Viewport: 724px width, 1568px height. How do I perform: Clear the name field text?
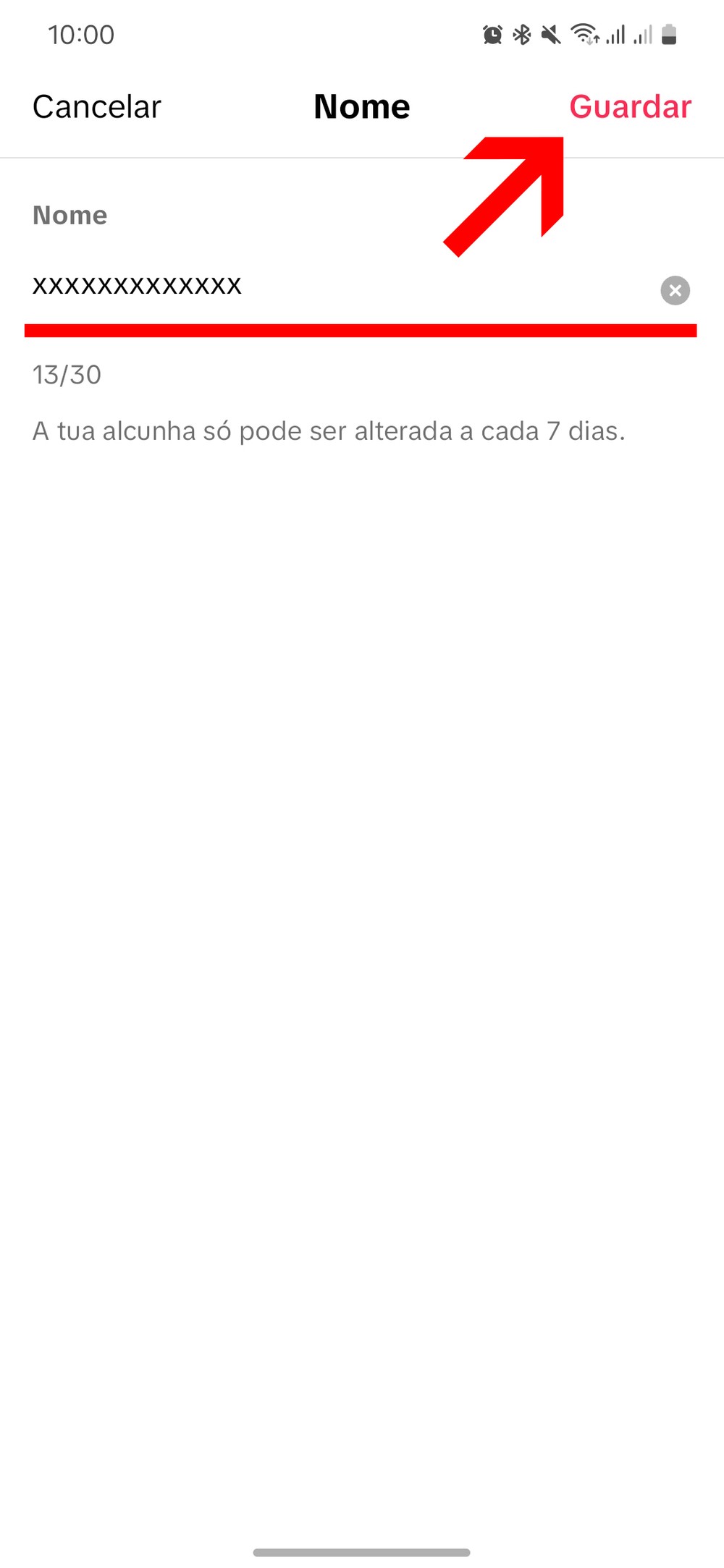click(675, 290)
